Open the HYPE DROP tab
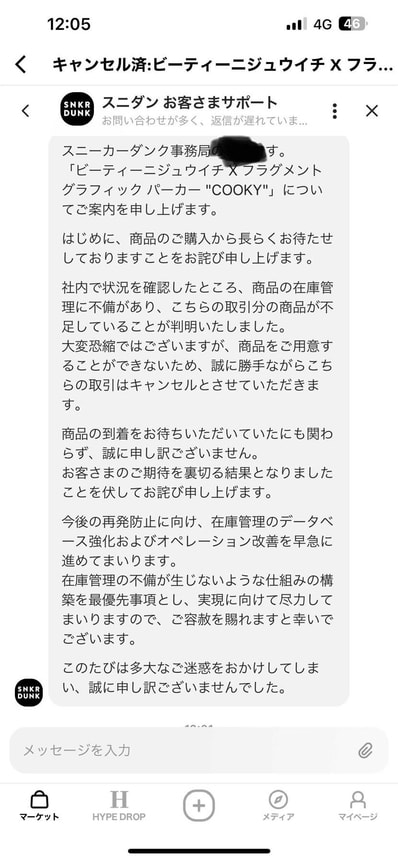 pos(119,805)
